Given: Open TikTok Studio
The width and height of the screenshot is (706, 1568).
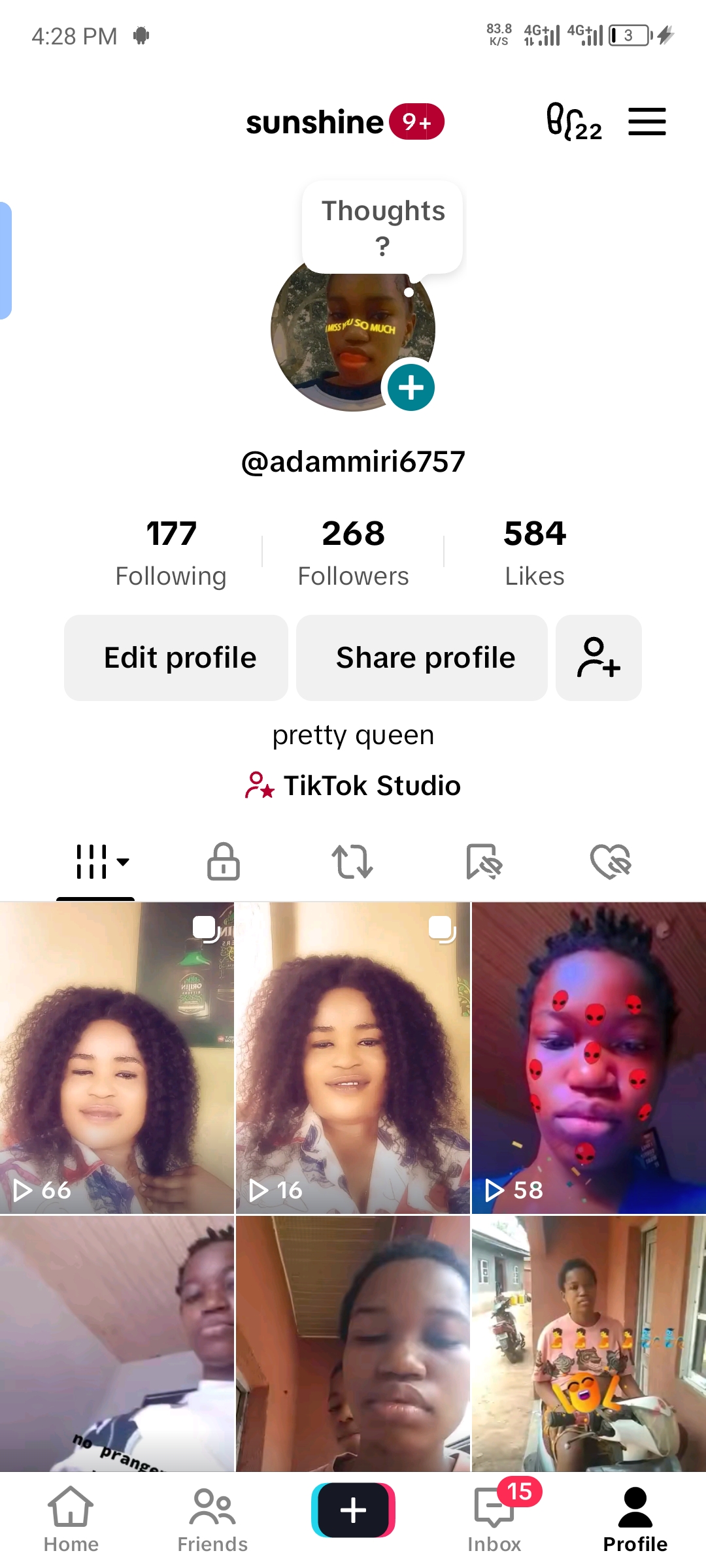Looking at the screenshot, I should [353, 785].
